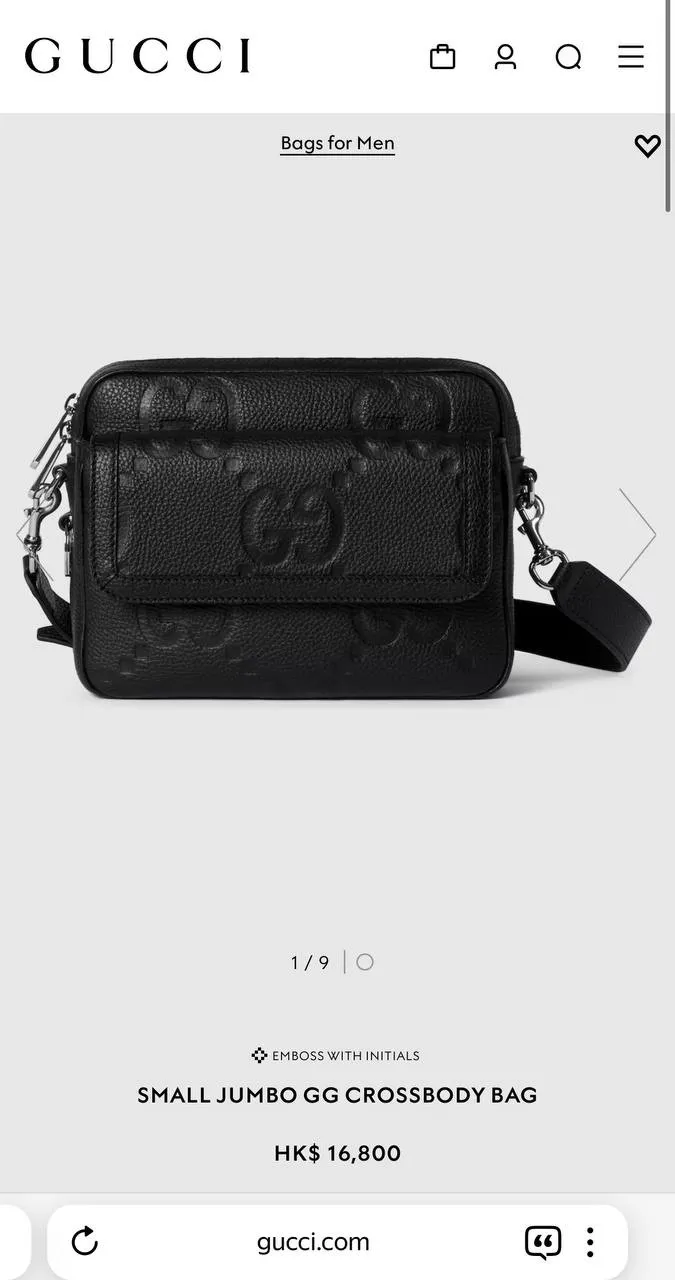Tap the search magnifier icon

point(568,57)
